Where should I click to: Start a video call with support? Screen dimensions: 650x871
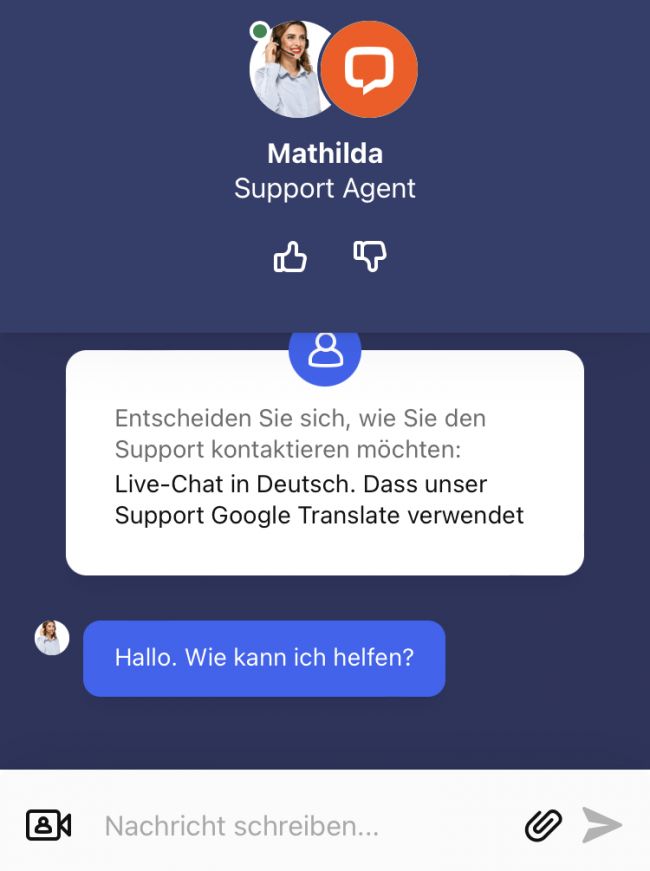[x=48, y=826]
